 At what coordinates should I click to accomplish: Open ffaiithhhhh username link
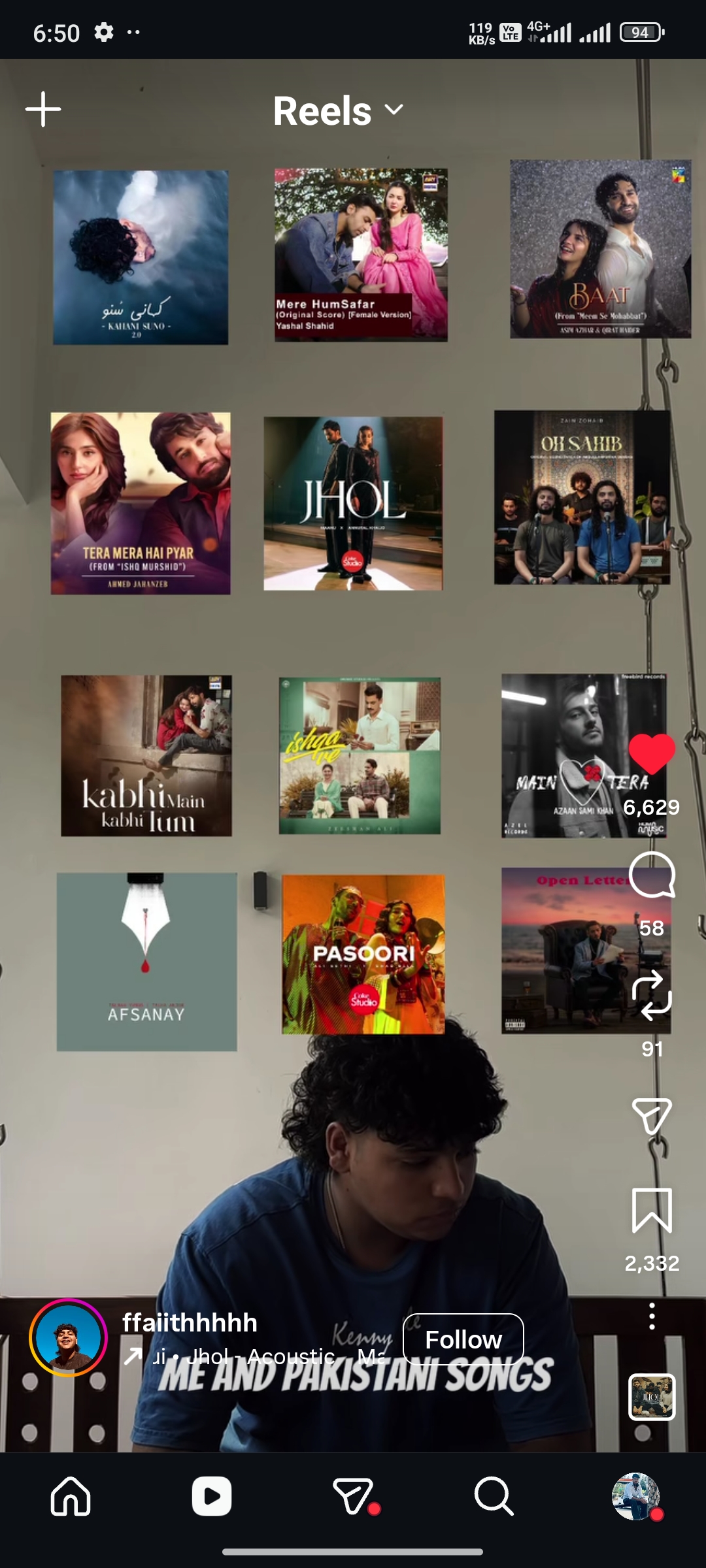pyautogui.click(x=190, y=1322)
